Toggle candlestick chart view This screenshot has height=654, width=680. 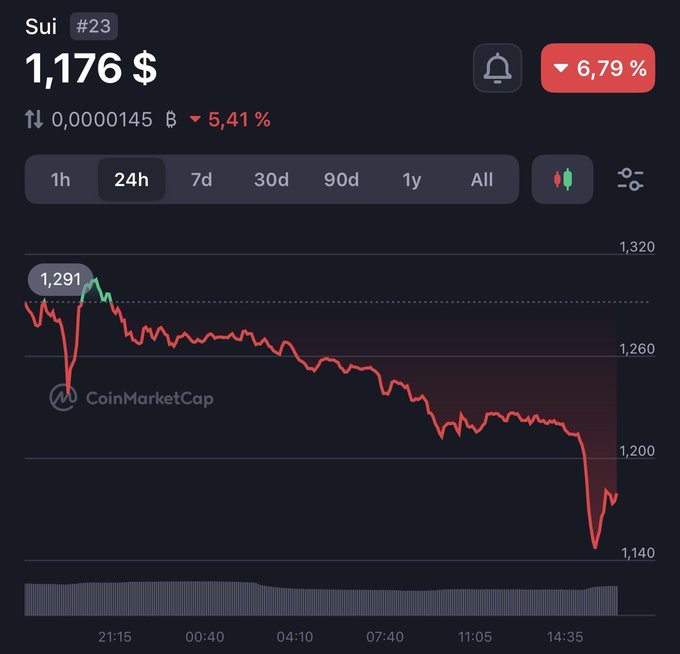point(563,180)
